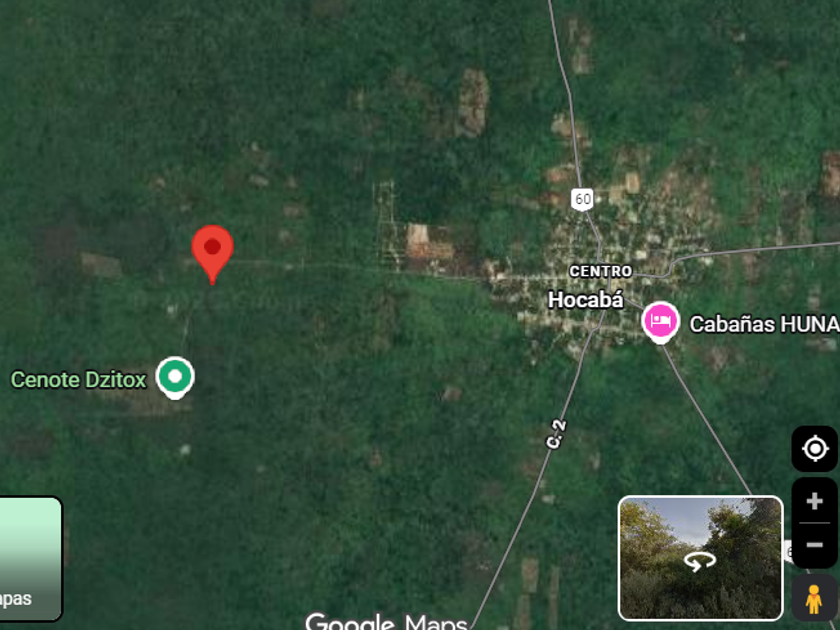Image resolution: width=840 pixels, height=630 pixels.
Task: Center map on my location
Action: point(814,449)
